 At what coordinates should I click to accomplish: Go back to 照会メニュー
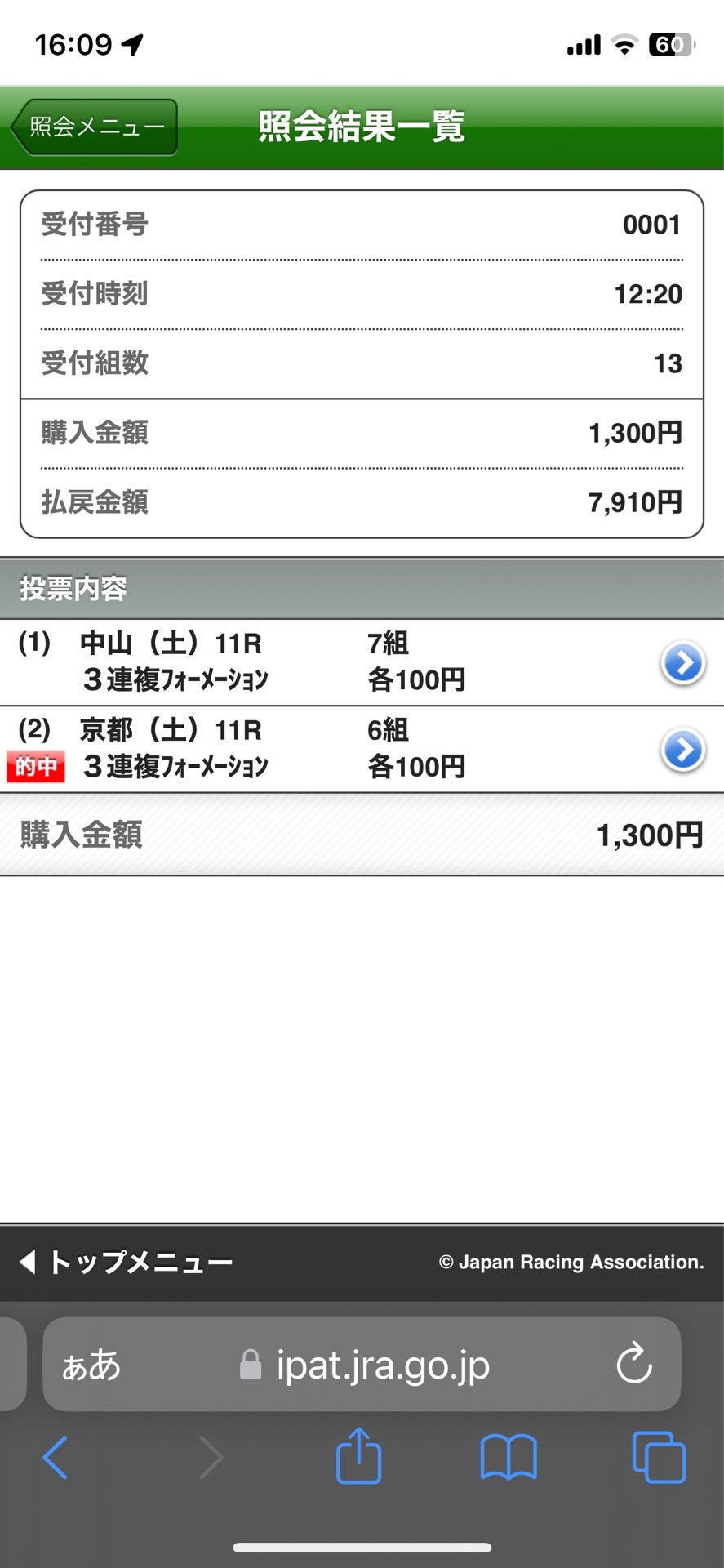coord(94,127)
